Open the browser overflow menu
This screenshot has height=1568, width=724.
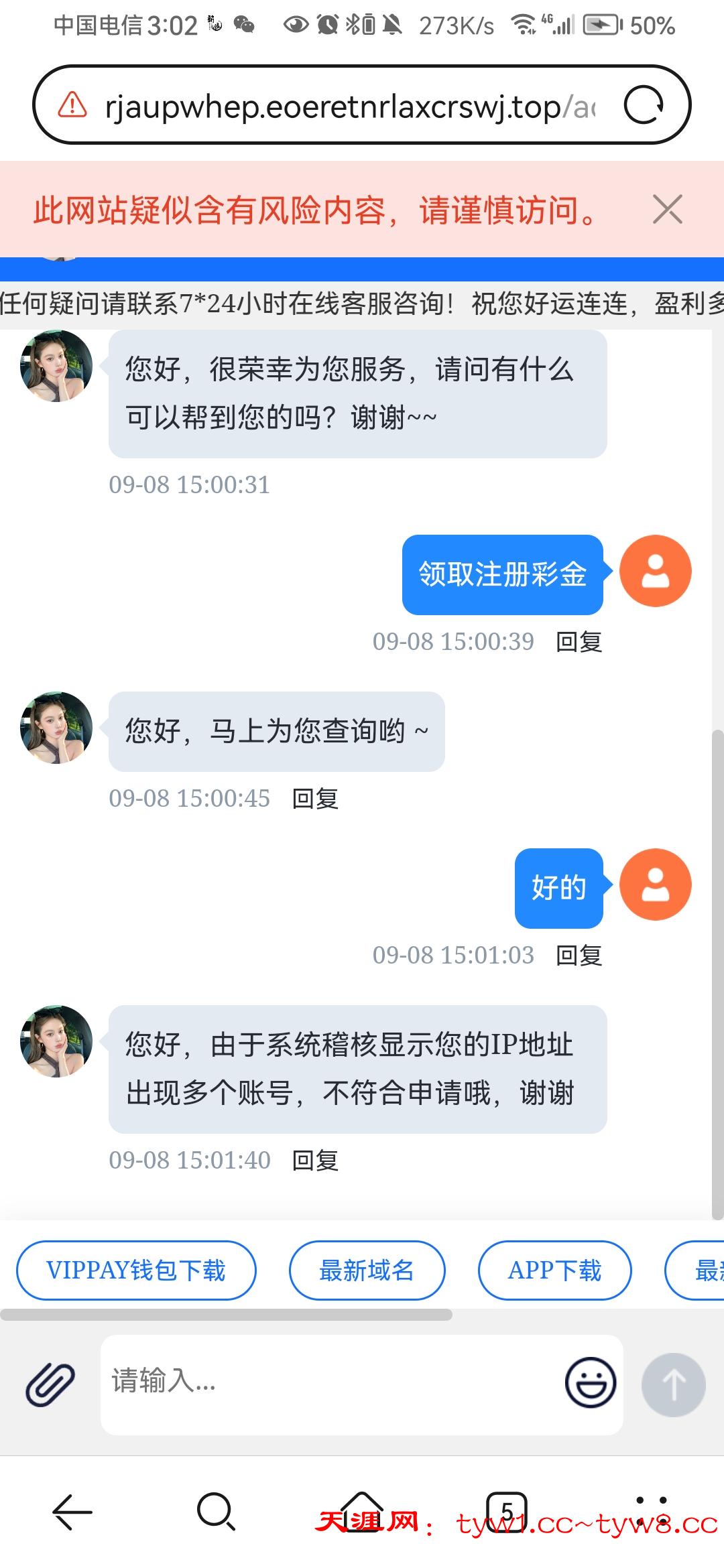coord(650,1512)
